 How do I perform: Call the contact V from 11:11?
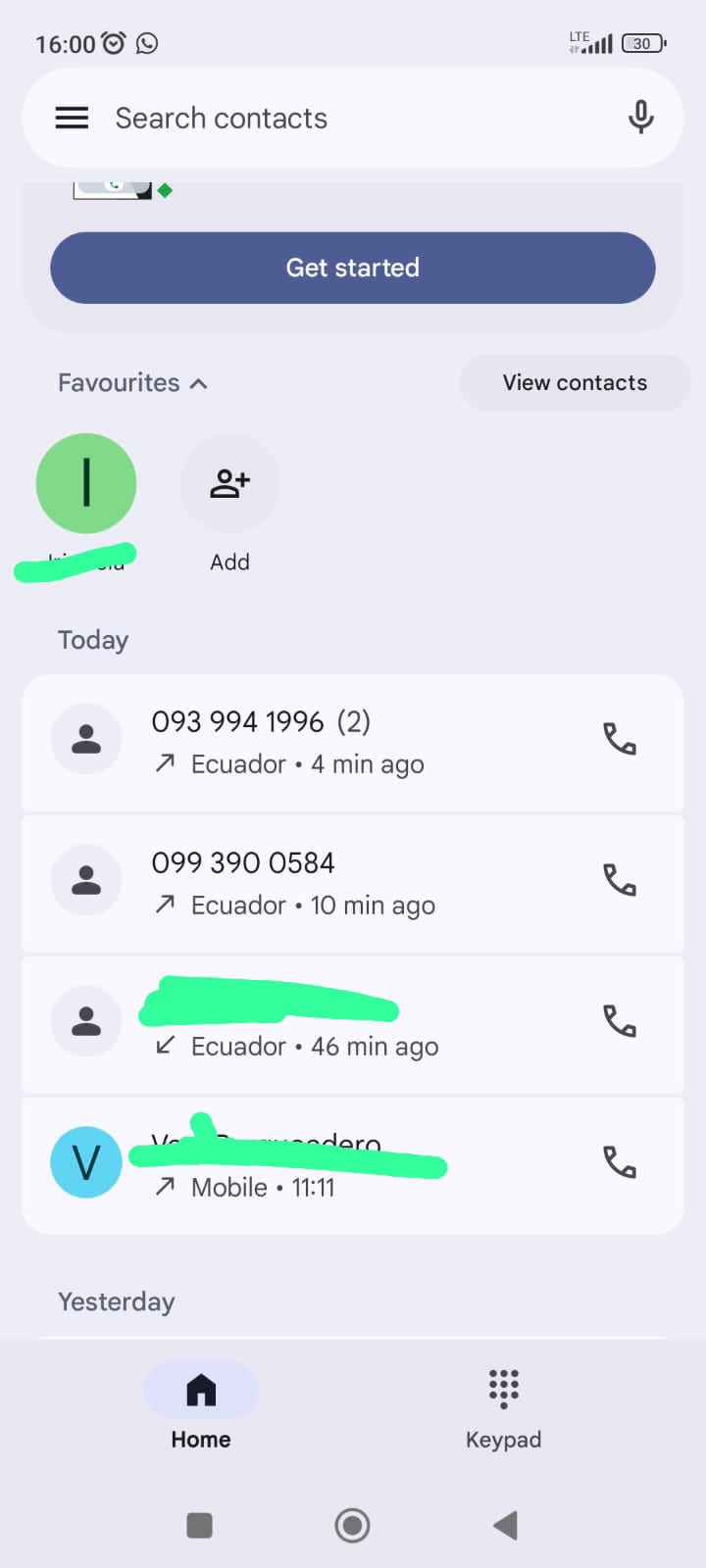coord(619,1162)
